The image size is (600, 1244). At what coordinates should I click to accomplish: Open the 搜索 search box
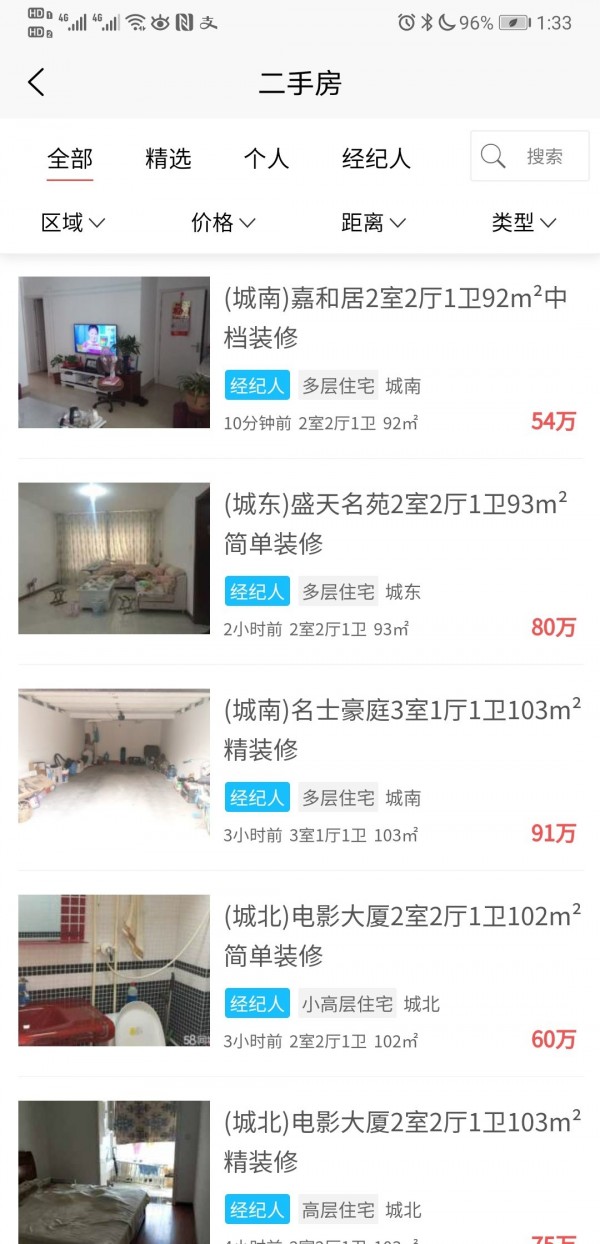(529, 156)
